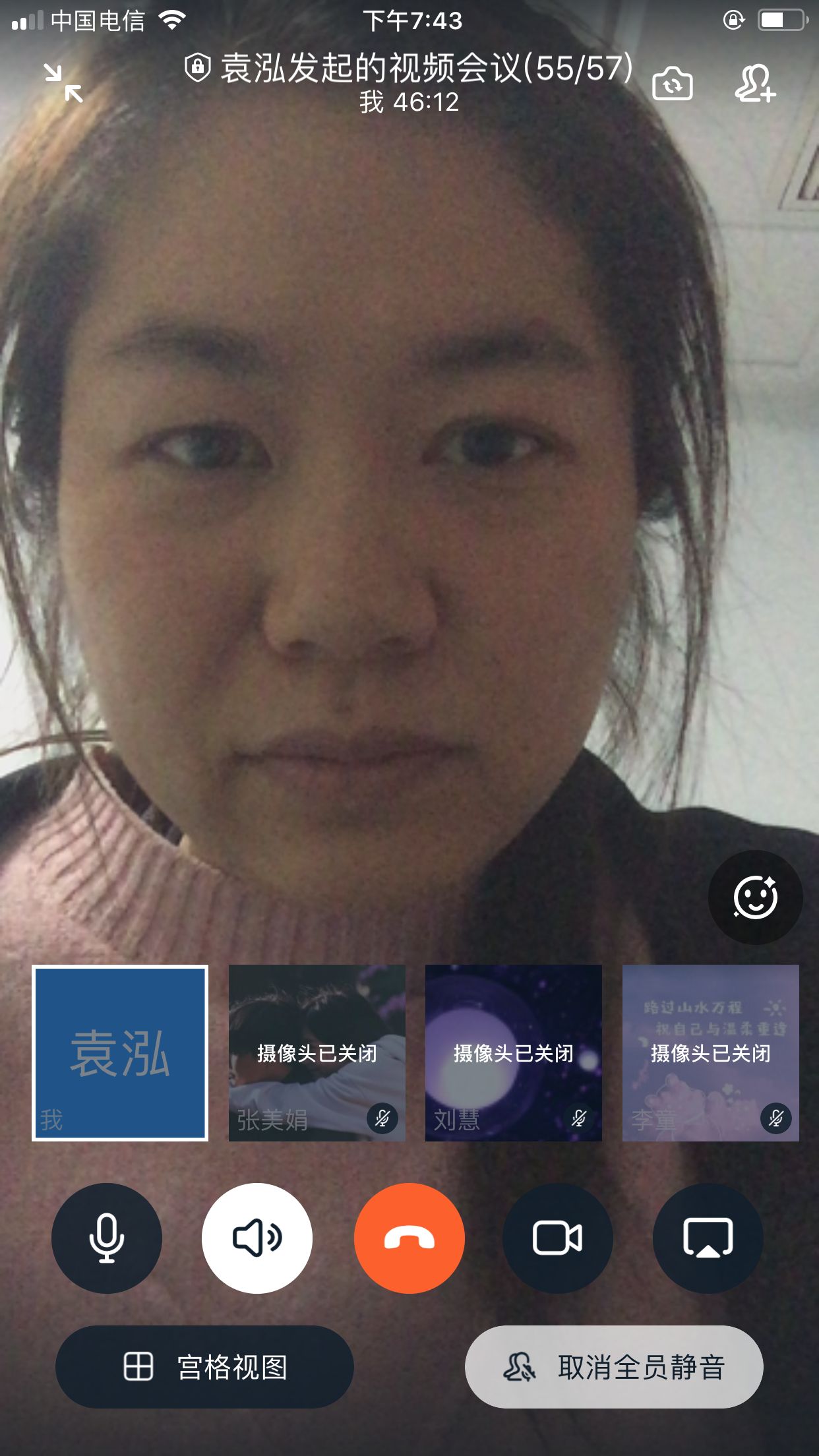This screenshot has width=819, height=1456.
Task: Mute the microphone
Action: [x=107, y=1238]
